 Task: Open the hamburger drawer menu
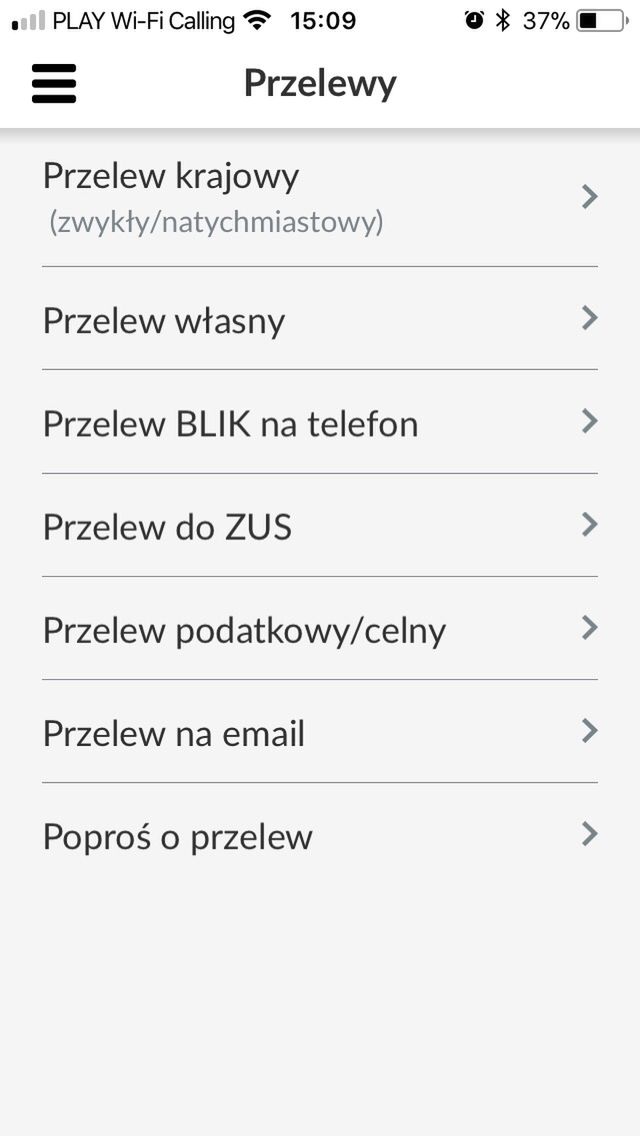tap(54, 83)
